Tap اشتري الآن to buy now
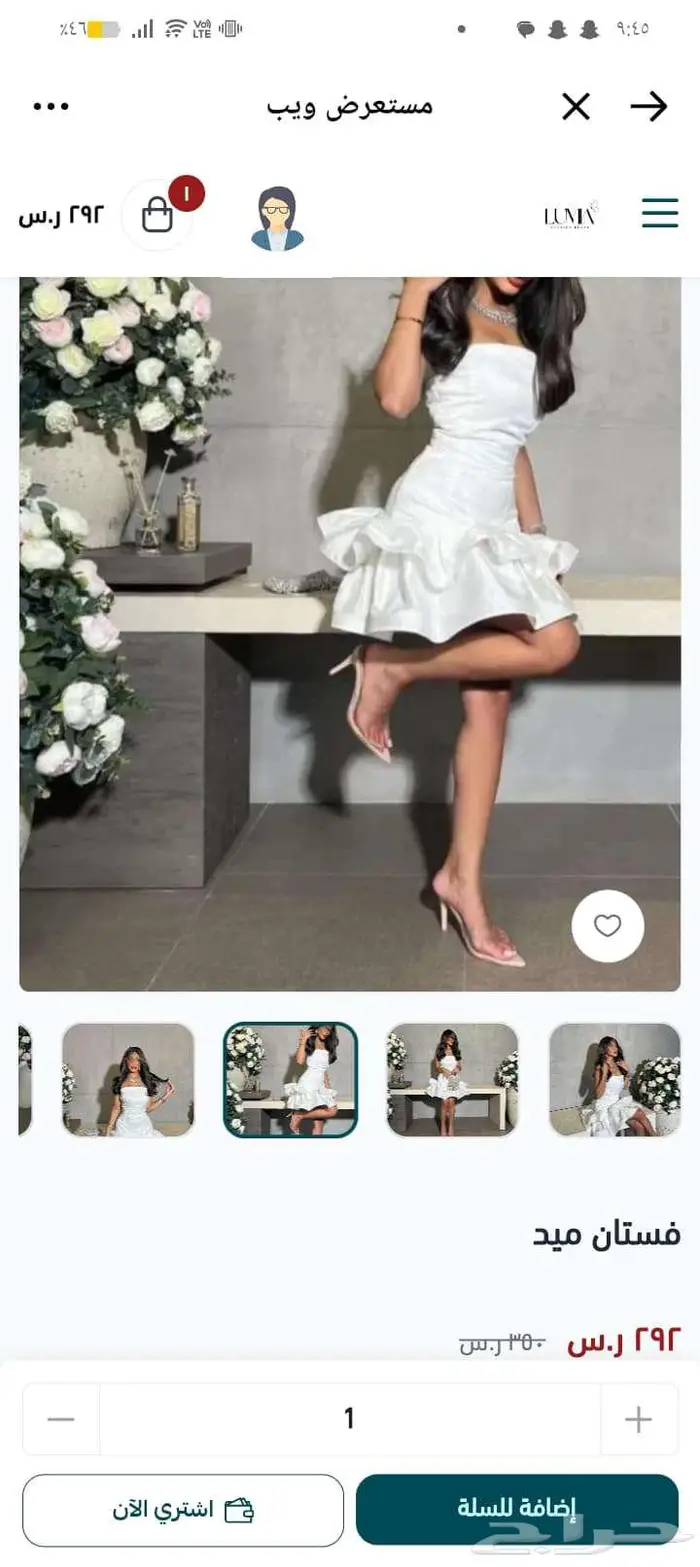 [x=183, y=1510]
